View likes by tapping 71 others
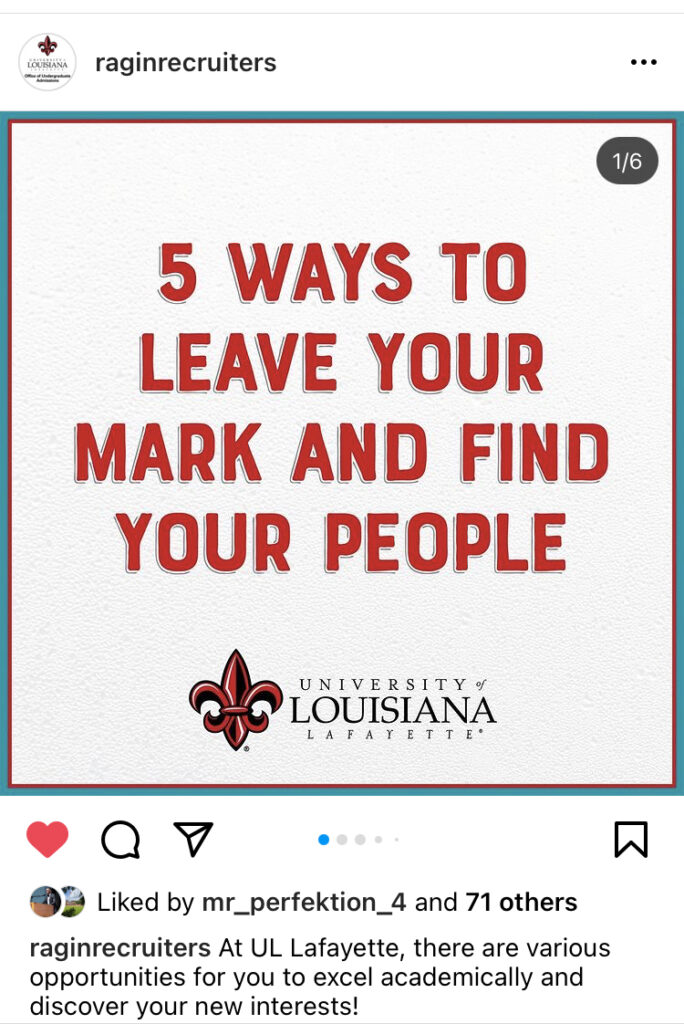 (521, 902)
